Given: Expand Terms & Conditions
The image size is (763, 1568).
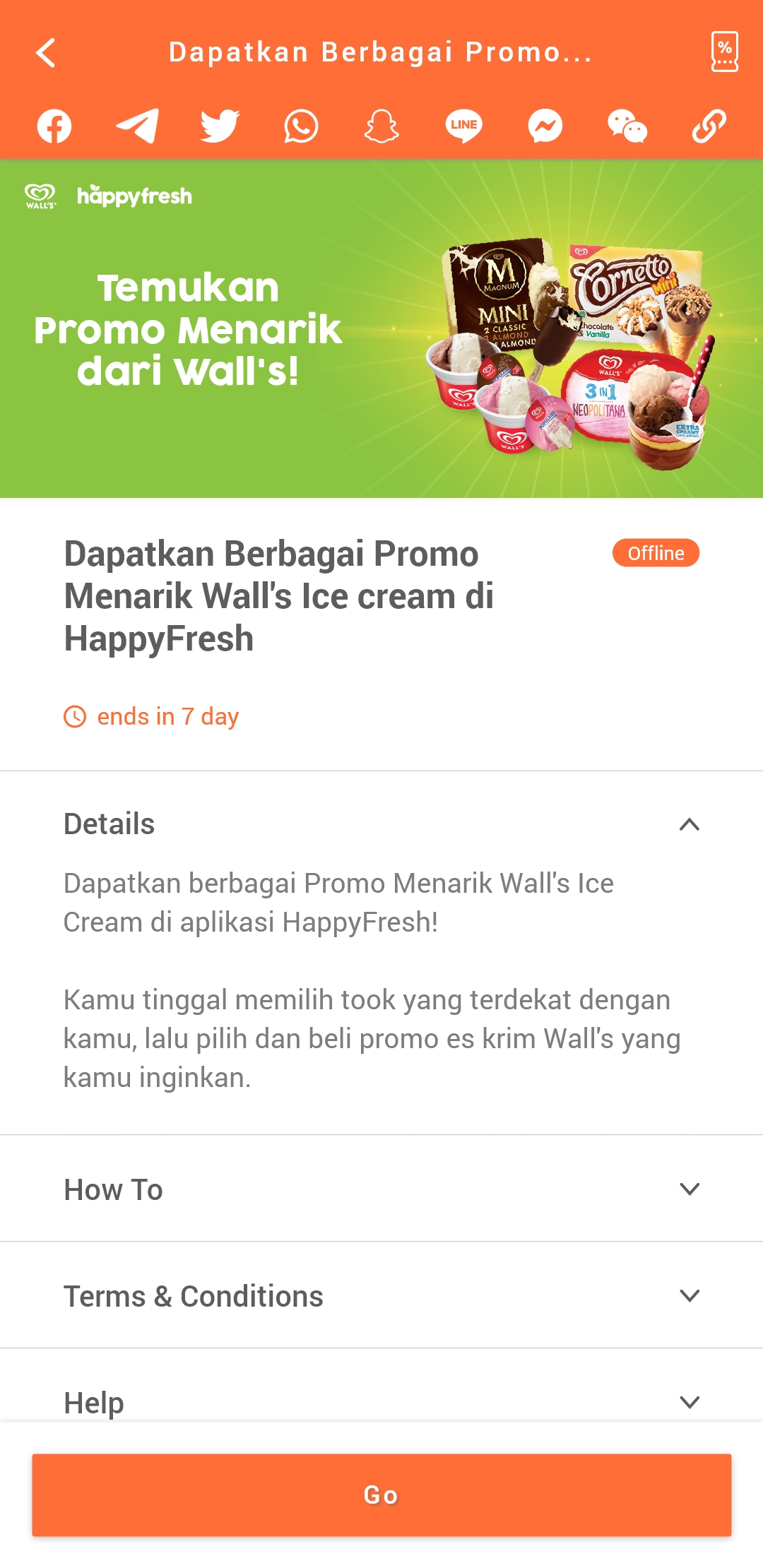Looking at the screenshot, I should [381, 1295].
